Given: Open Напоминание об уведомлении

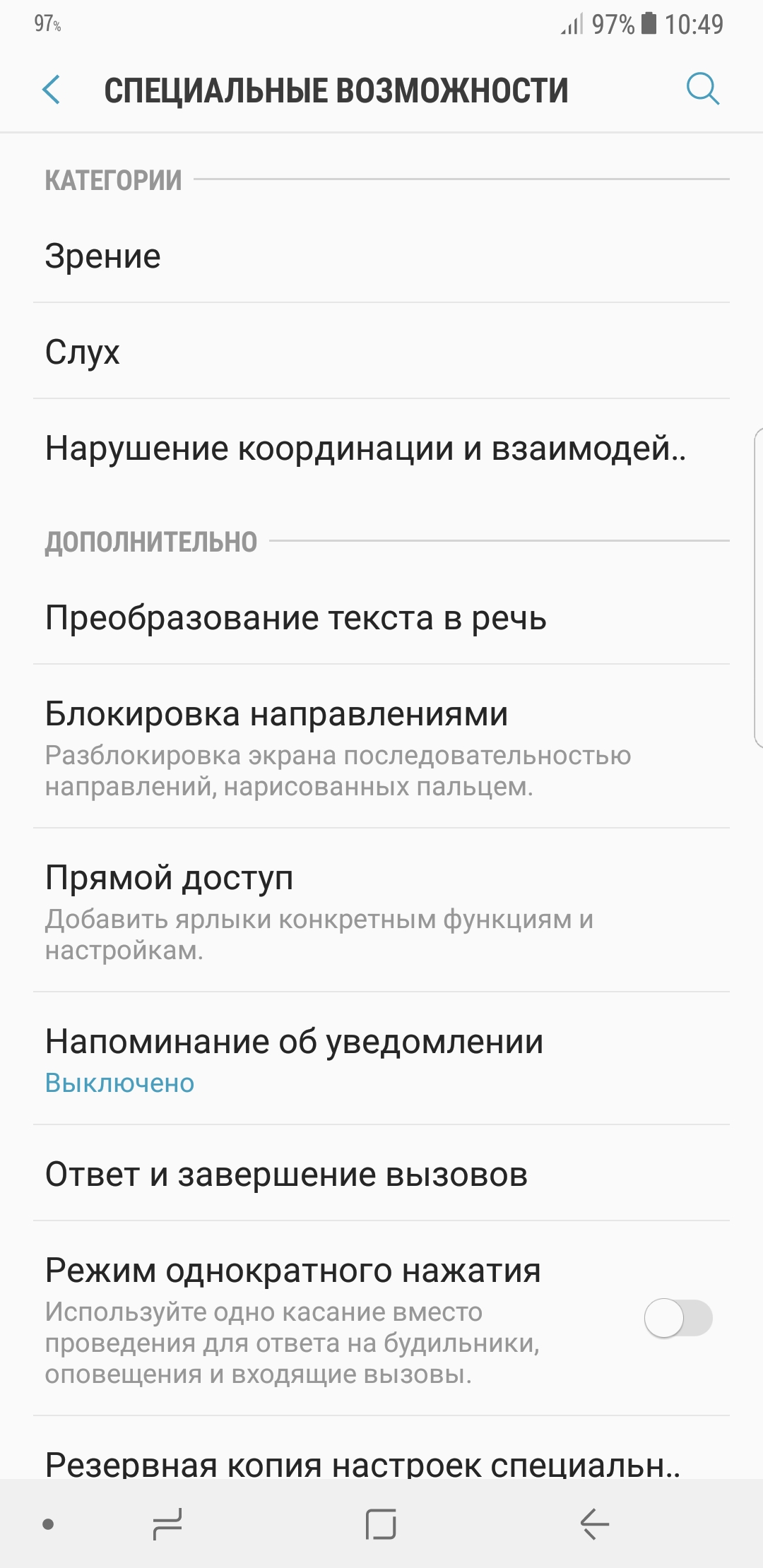Looking at the screenshot, I should 381,1059.
